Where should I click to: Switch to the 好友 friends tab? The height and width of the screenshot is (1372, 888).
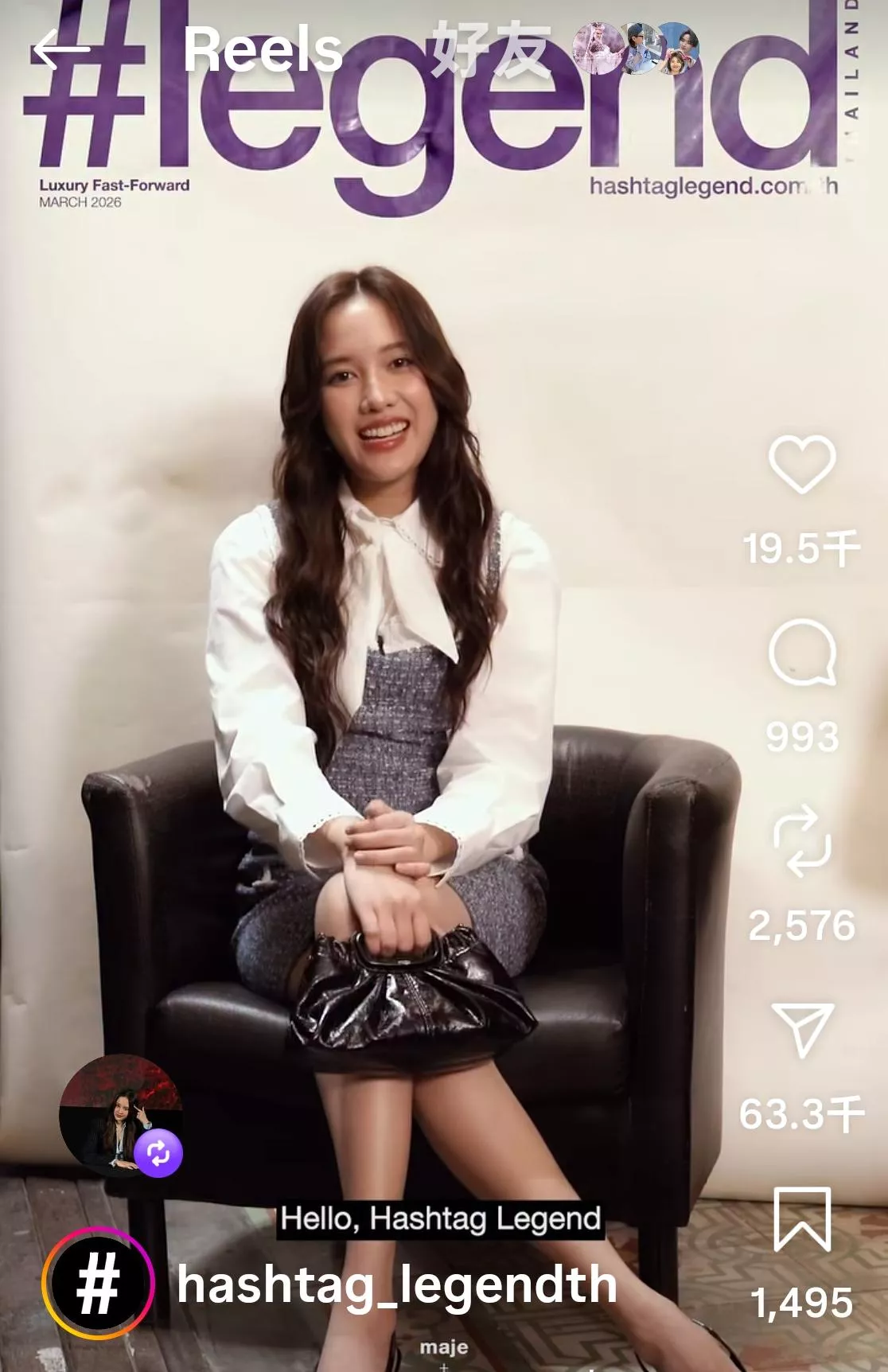(x=491, y=50)
